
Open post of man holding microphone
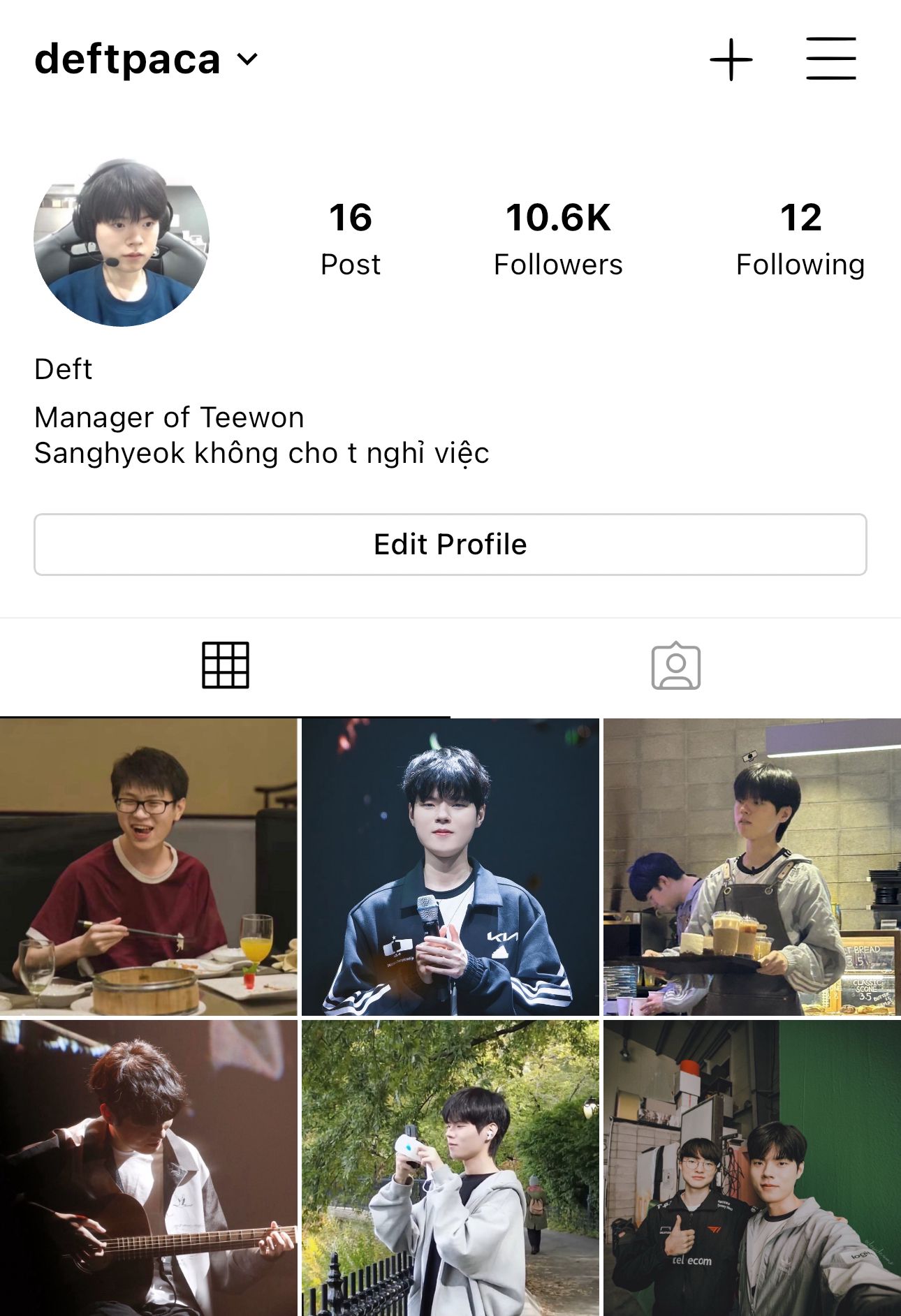[450, 866]
